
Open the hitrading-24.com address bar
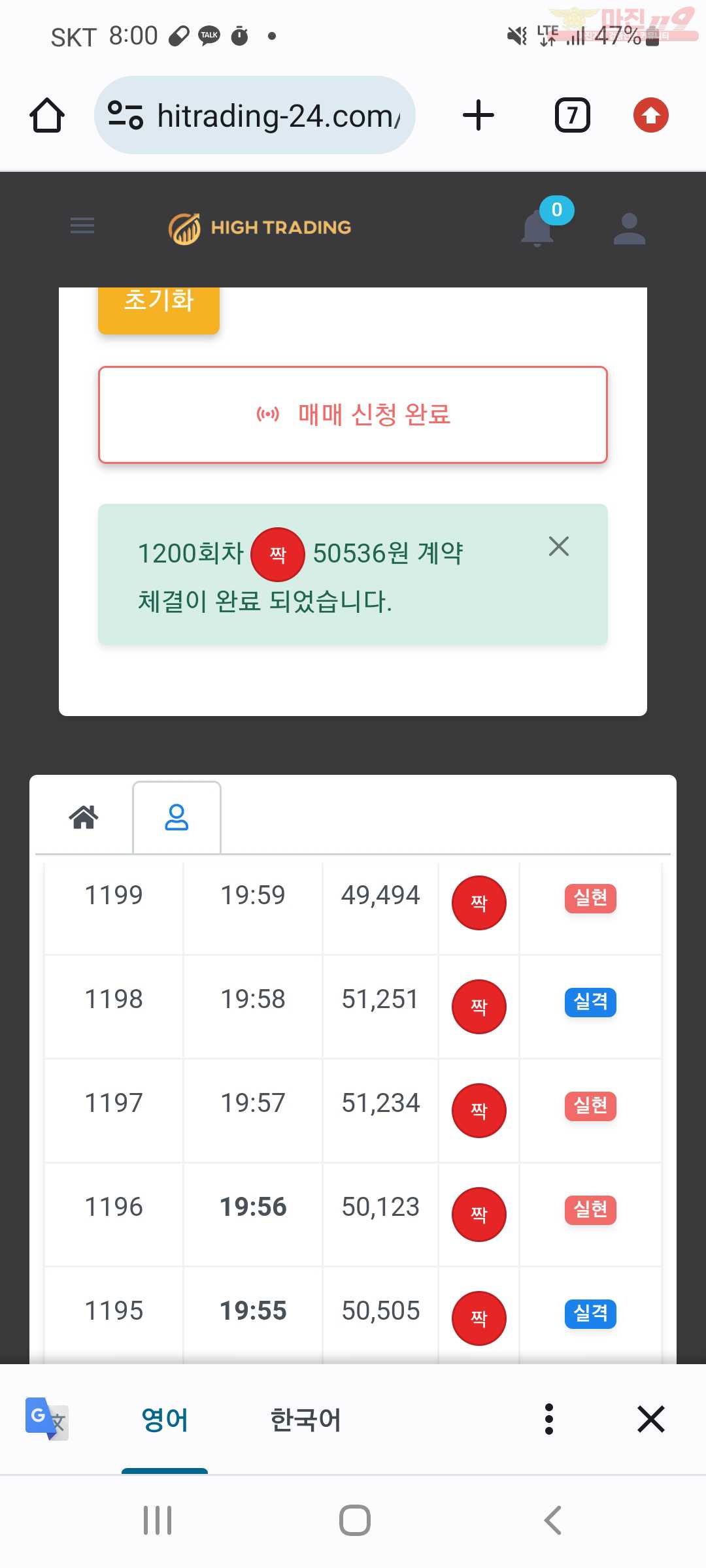255,116
